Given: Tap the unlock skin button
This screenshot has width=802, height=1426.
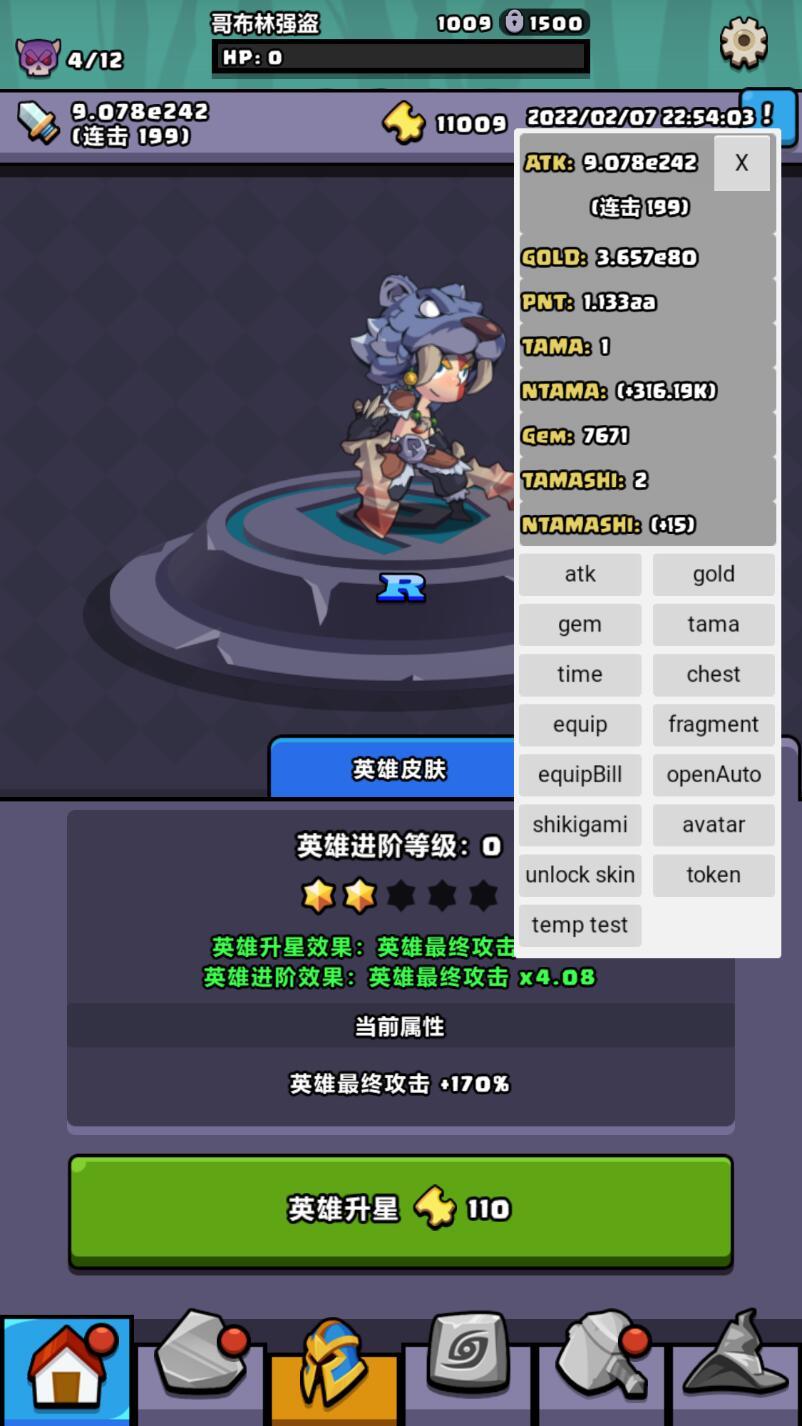Looking at the screenshot, I should click(580, 874).
